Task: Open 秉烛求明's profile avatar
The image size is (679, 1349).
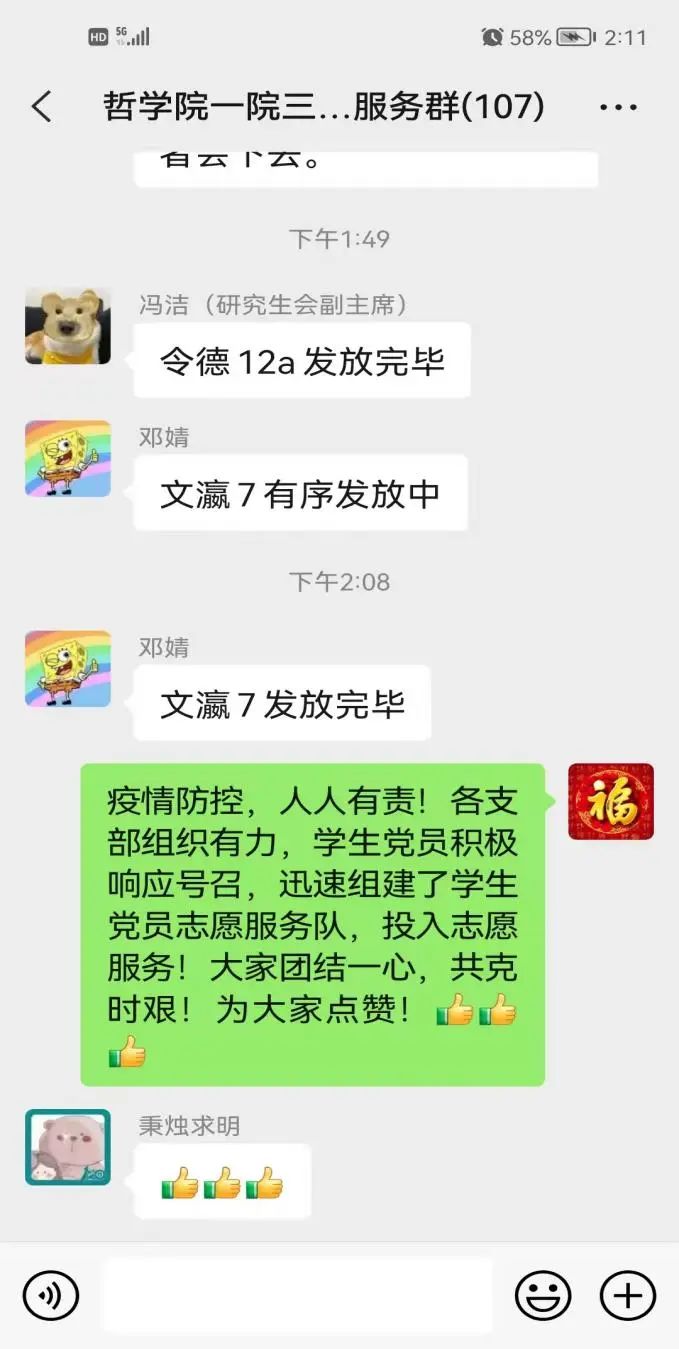Action: pyautogui.click(x=68, y=1147)
